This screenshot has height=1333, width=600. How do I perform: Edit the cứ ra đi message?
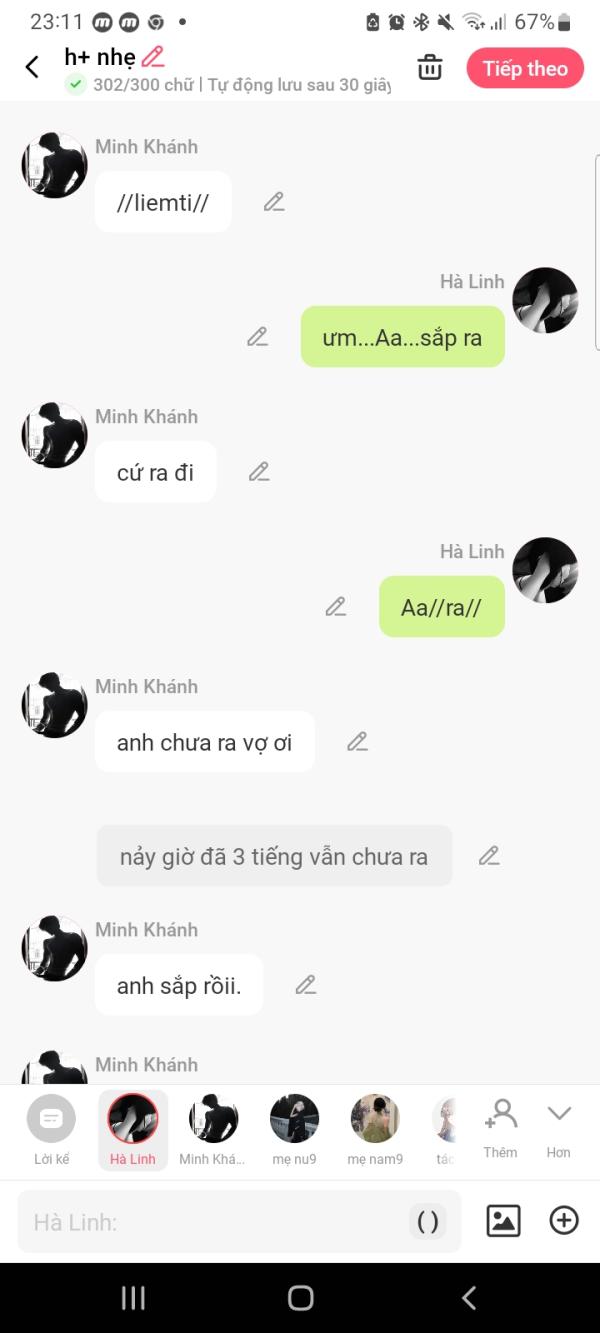coord(259,471)
